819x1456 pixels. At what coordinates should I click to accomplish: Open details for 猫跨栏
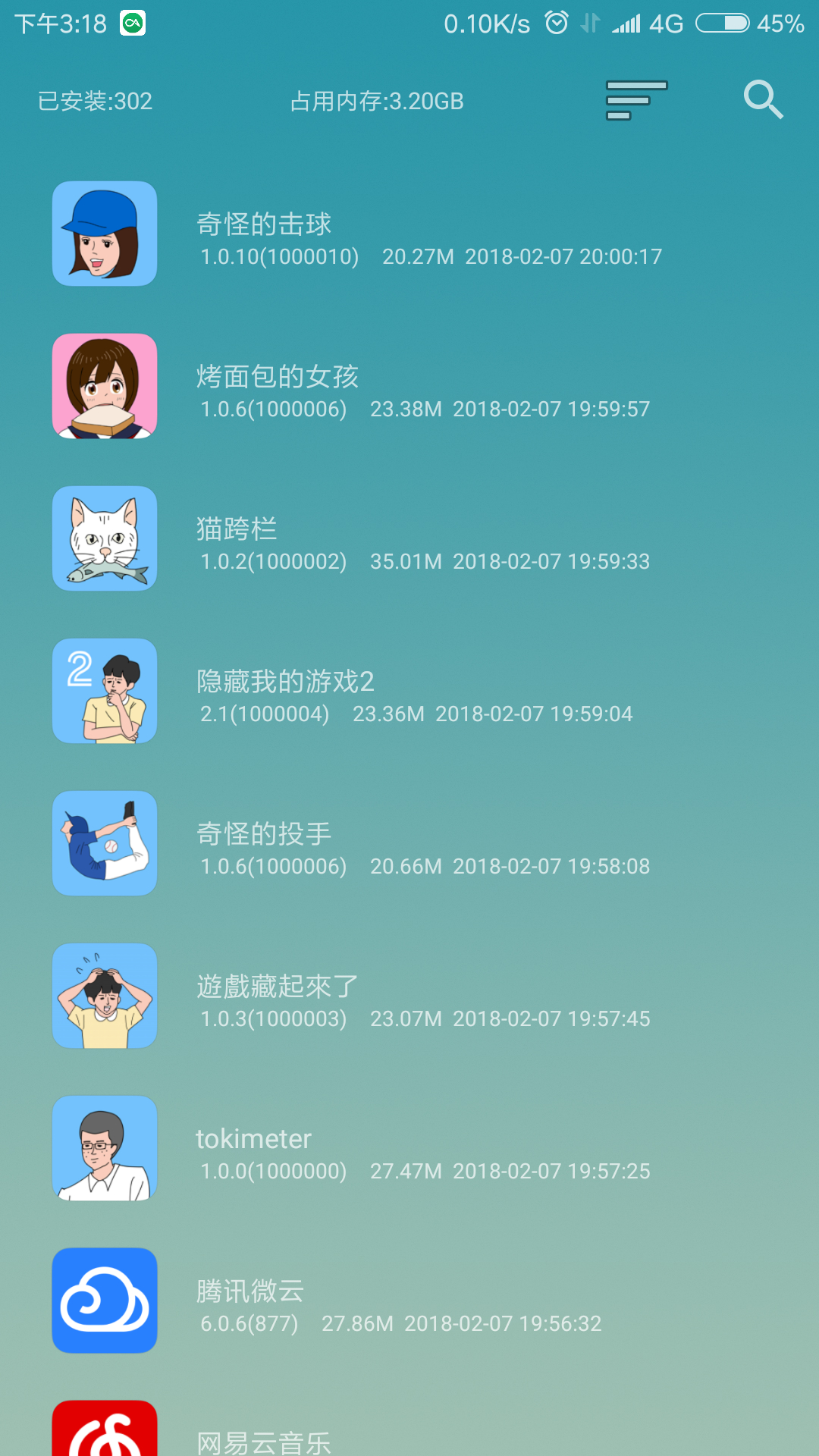409,538
